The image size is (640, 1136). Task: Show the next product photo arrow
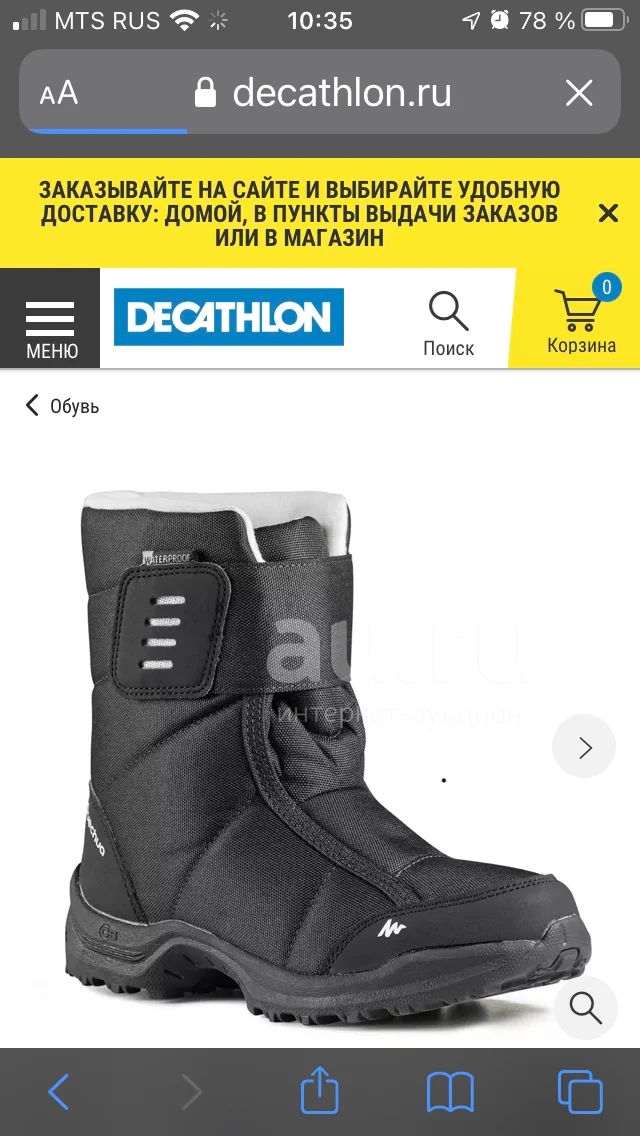[584, 746]
